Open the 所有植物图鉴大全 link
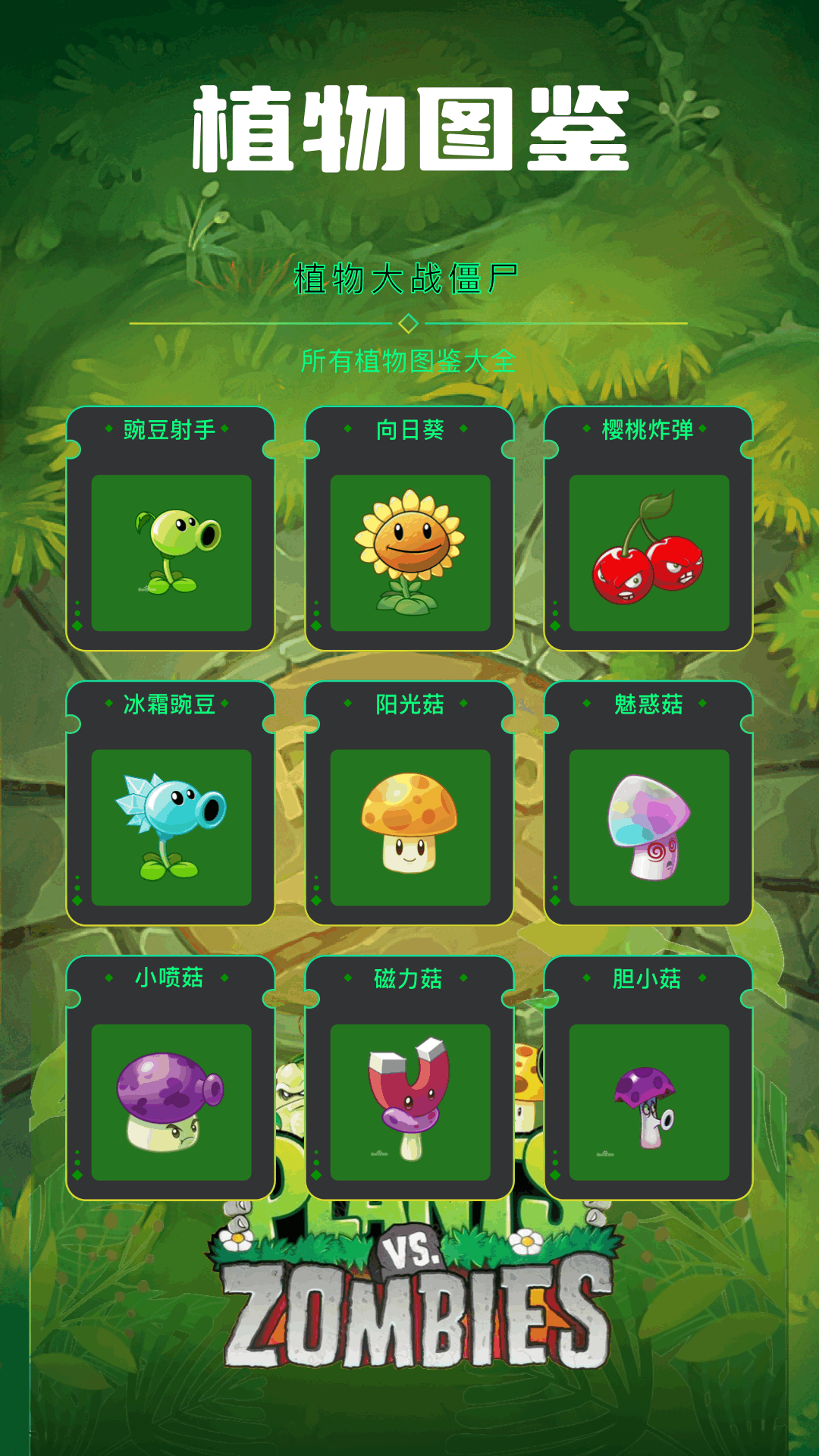 pyautogui.click(x=409, y=362)
